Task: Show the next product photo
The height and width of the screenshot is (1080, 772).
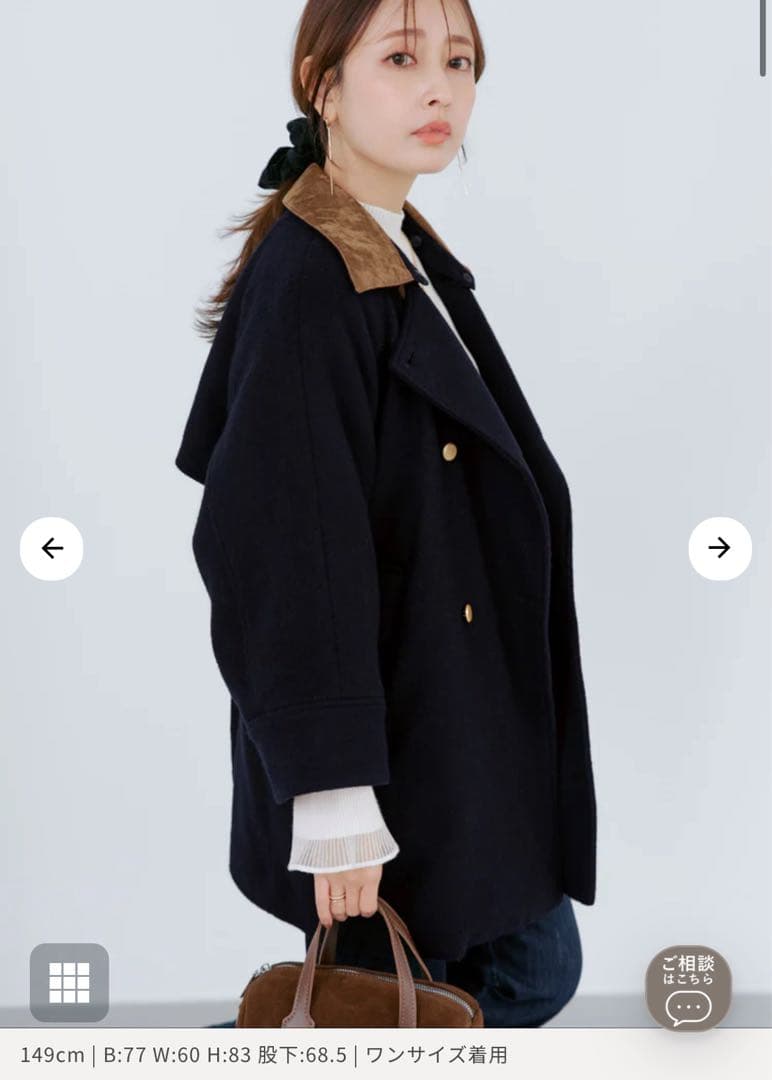Action: [720, 548]
